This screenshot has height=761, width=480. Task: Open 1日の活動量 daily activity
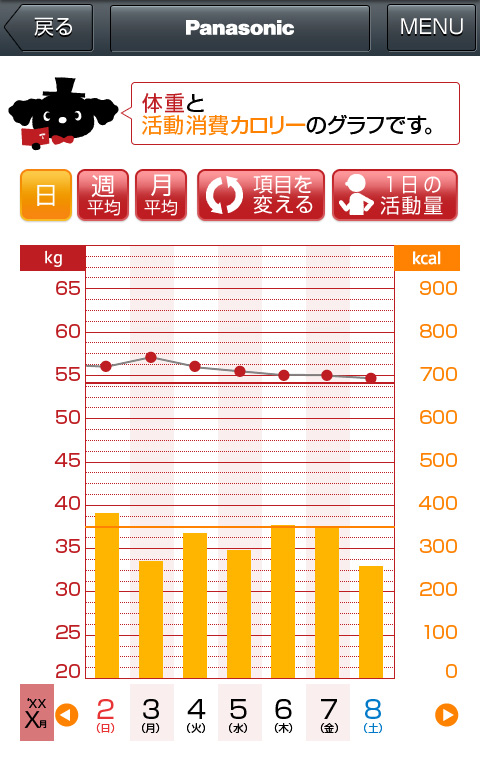[x=395, y=195]
